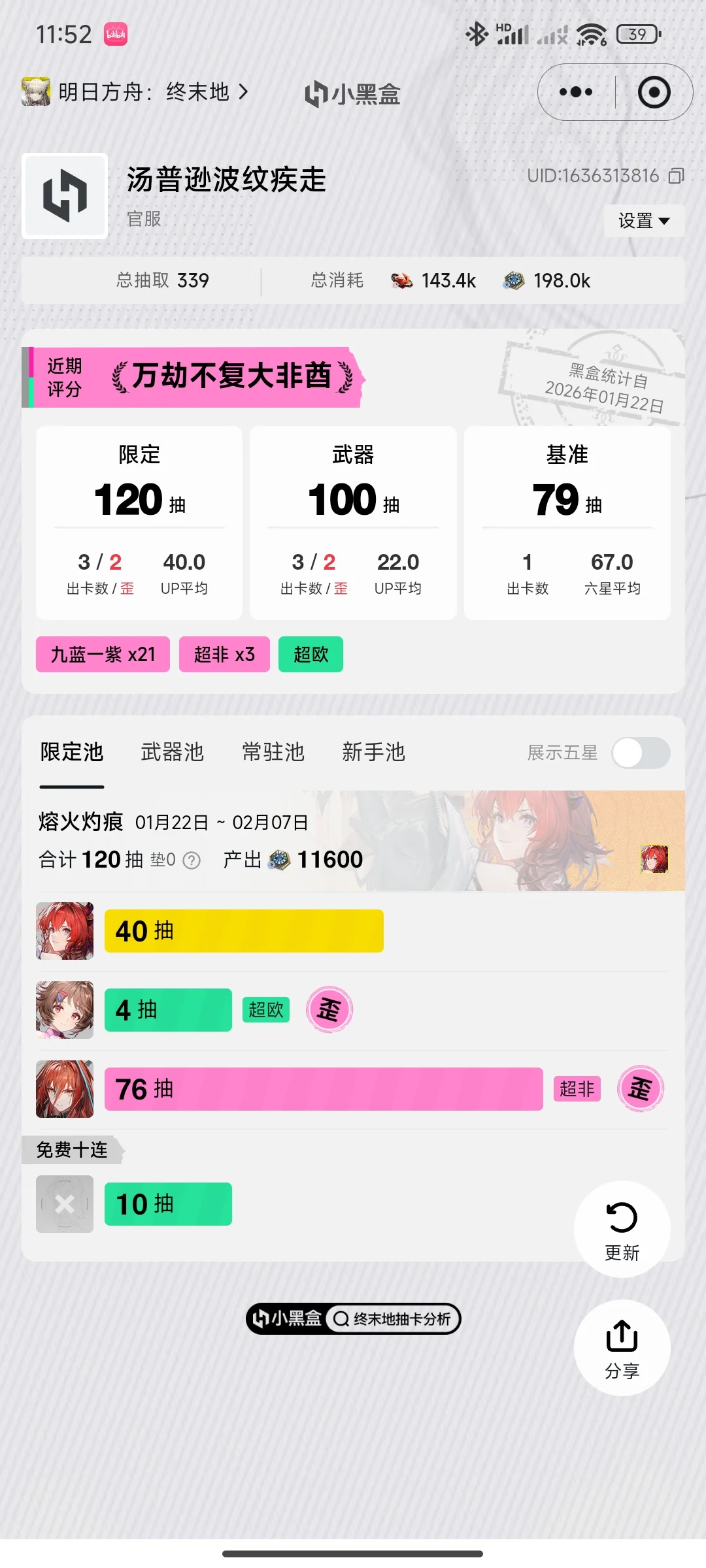This screenshot has height=1568, width=706.
Task: Toggle the 展示五星 switch
Action: [641, 753]
